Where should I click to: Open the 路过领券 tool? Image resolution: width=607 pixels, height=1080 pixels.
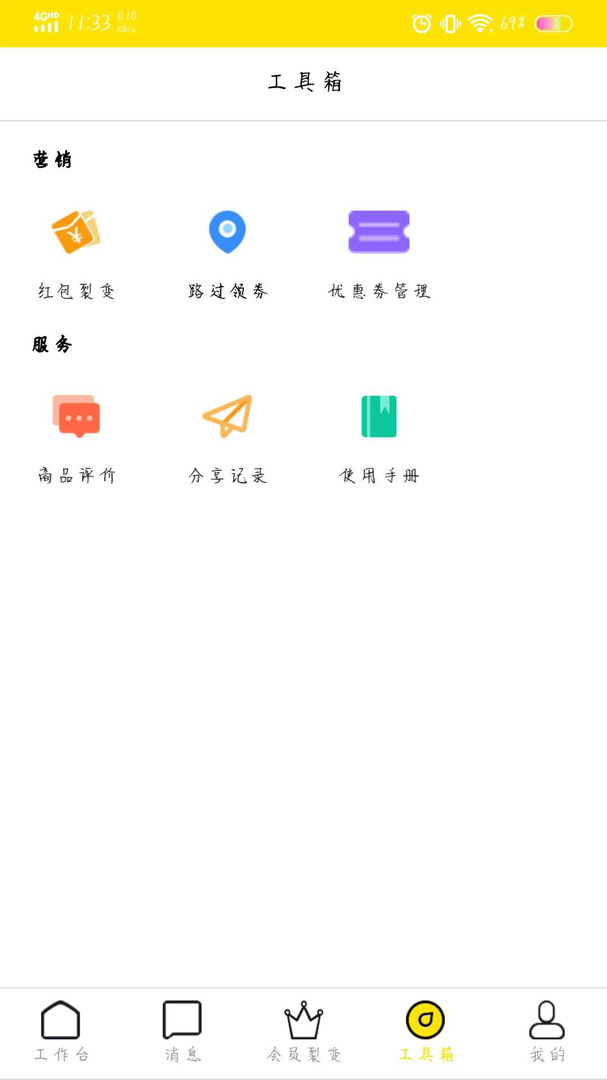pos(227,255)
